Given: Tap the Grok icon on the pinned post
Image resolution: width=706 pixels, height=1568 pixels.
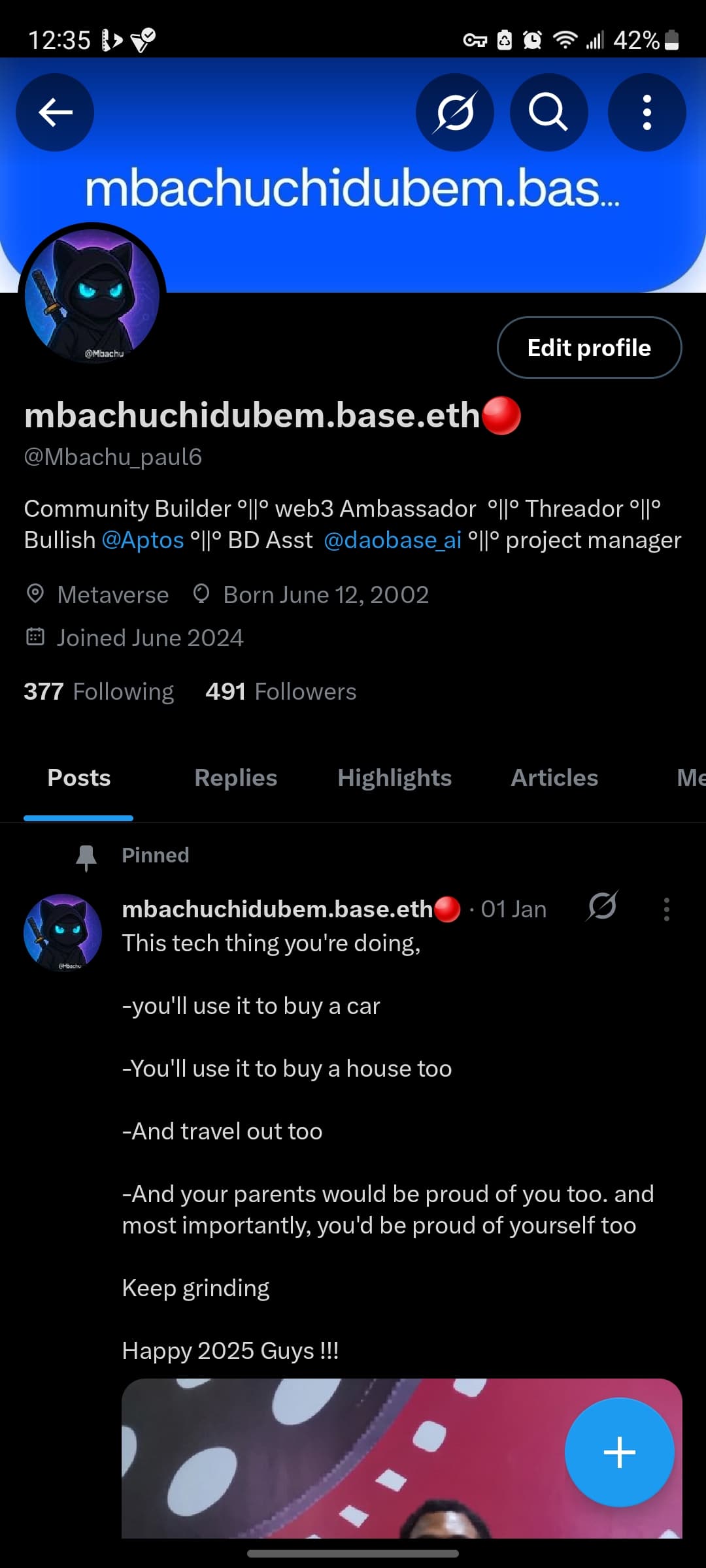Looking at the screenshot, I should point(602,907).
